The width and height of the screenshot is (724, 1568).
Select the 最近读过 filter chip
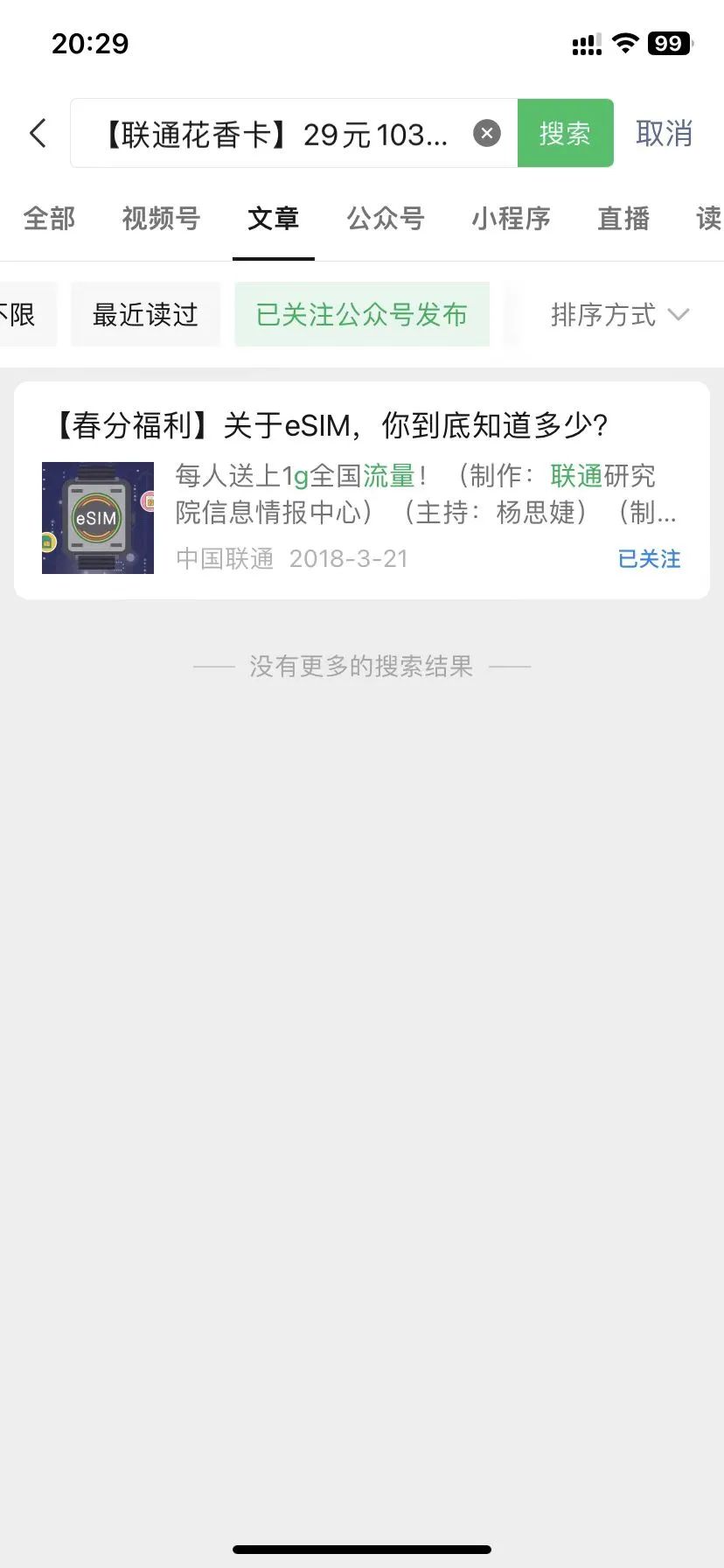pyautogui.click(x=145, y=314)
